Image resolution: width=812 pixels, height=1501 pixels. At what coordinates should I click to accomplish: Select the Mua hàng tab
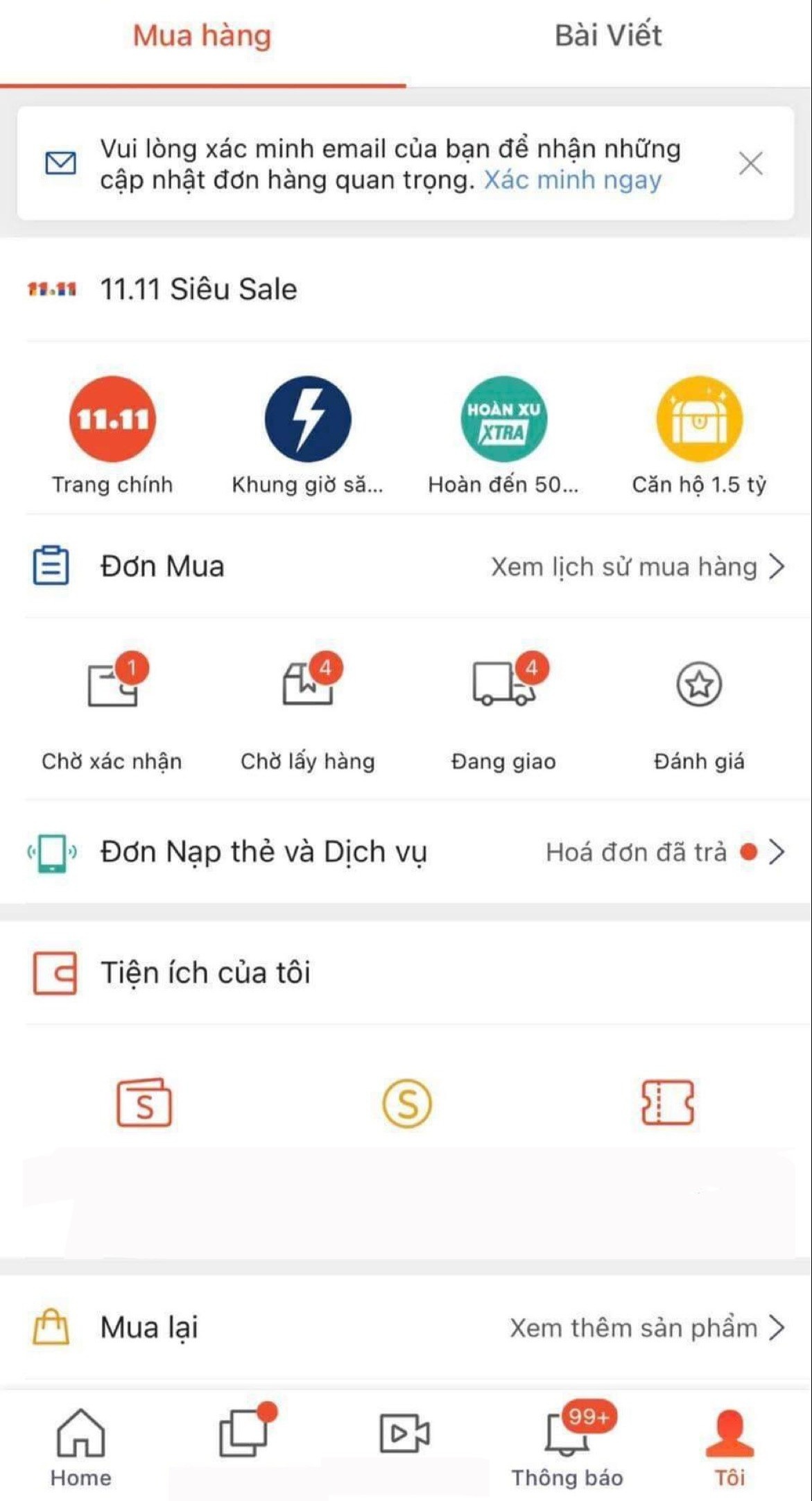point(202,36)
